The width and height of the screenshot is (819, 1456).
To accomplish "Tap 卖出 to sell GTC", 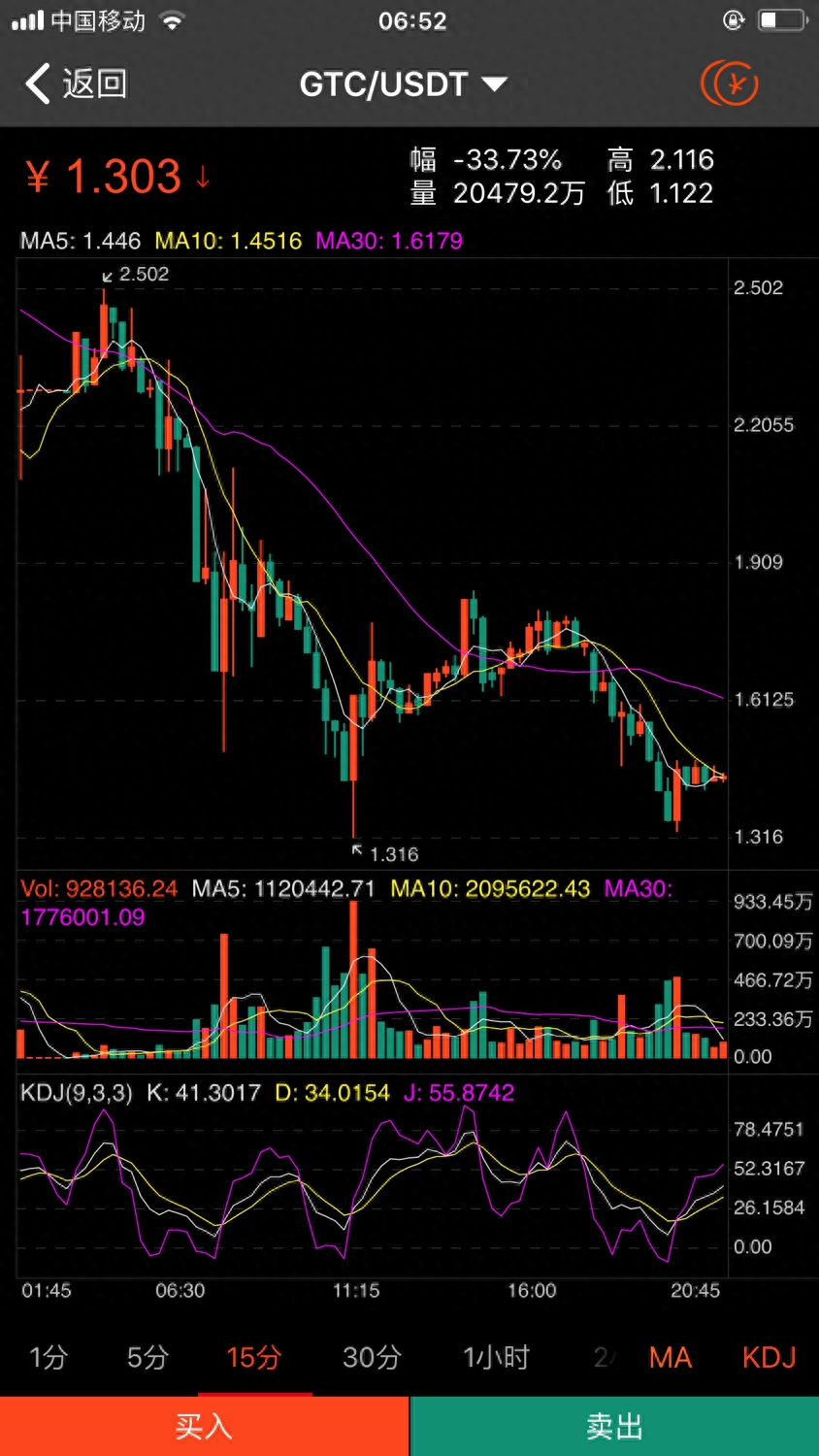I will coord(615,1426).
